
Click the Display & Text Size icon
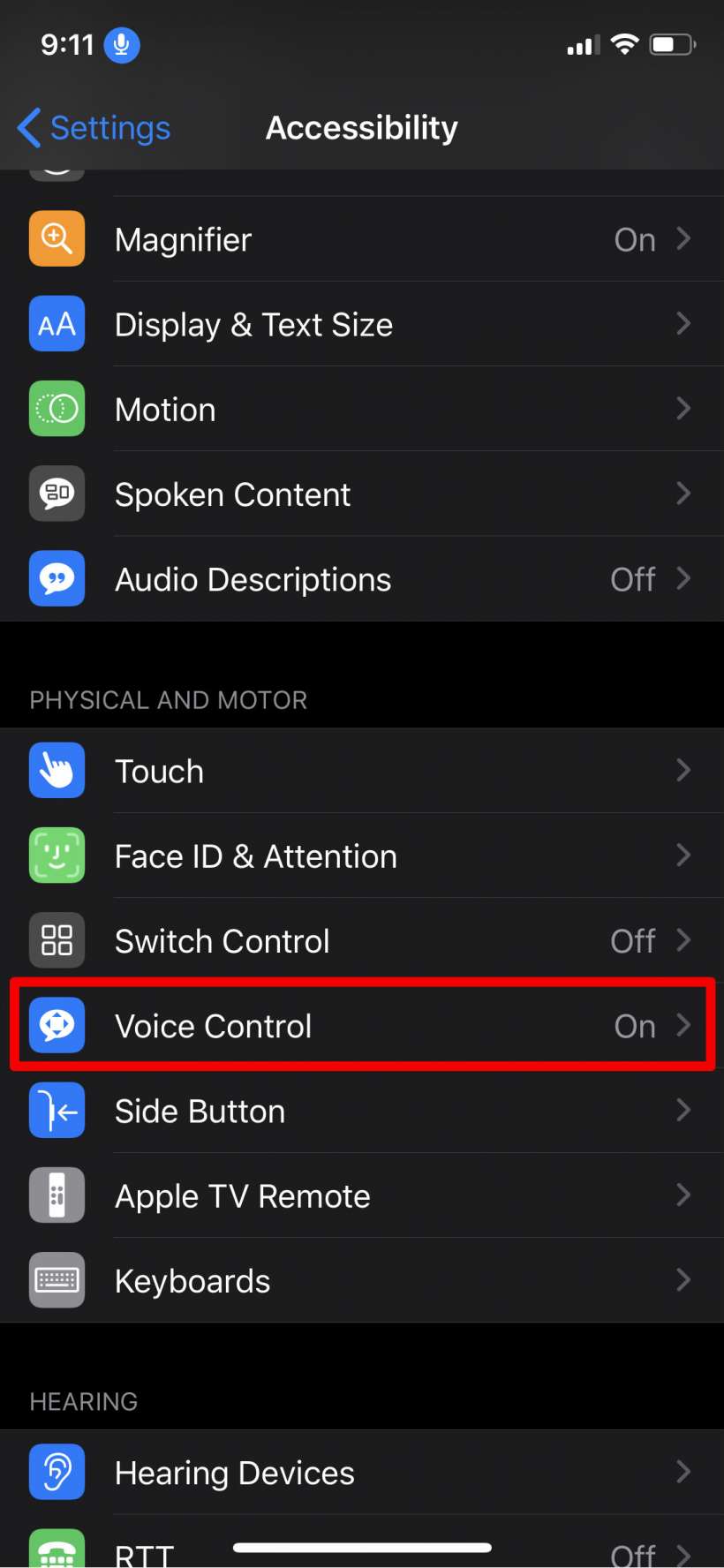57,324
